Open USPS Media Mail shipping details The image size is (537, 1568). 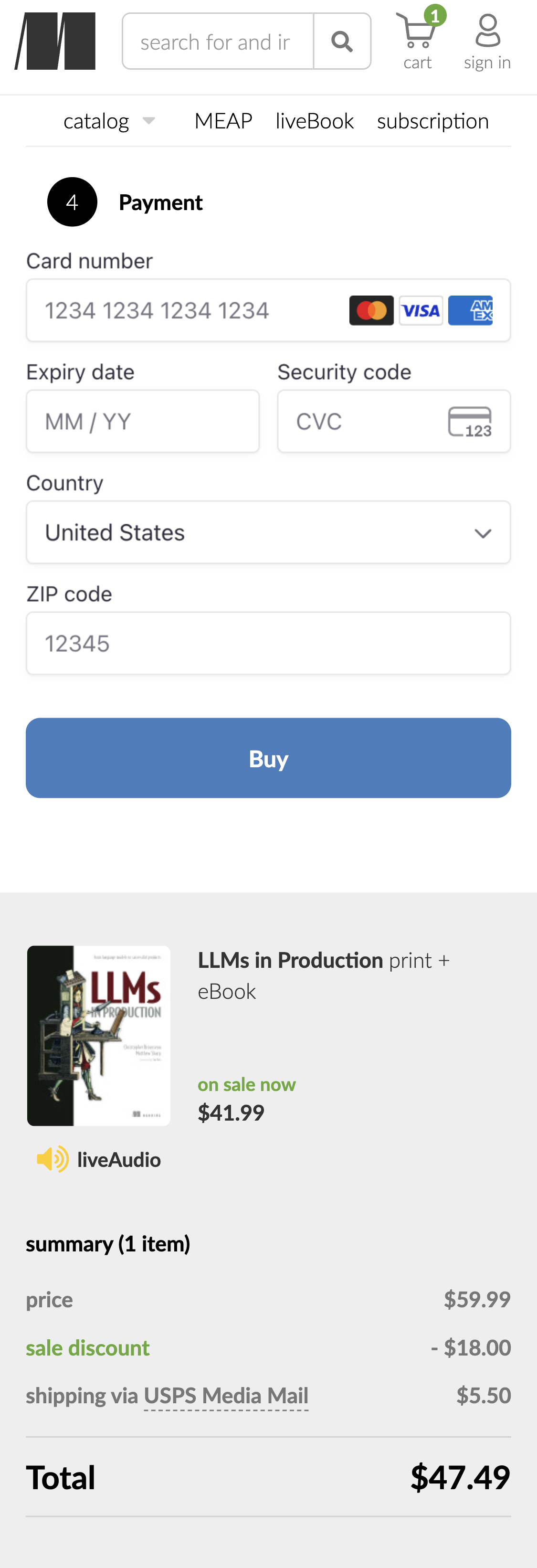coord(226,1396)
